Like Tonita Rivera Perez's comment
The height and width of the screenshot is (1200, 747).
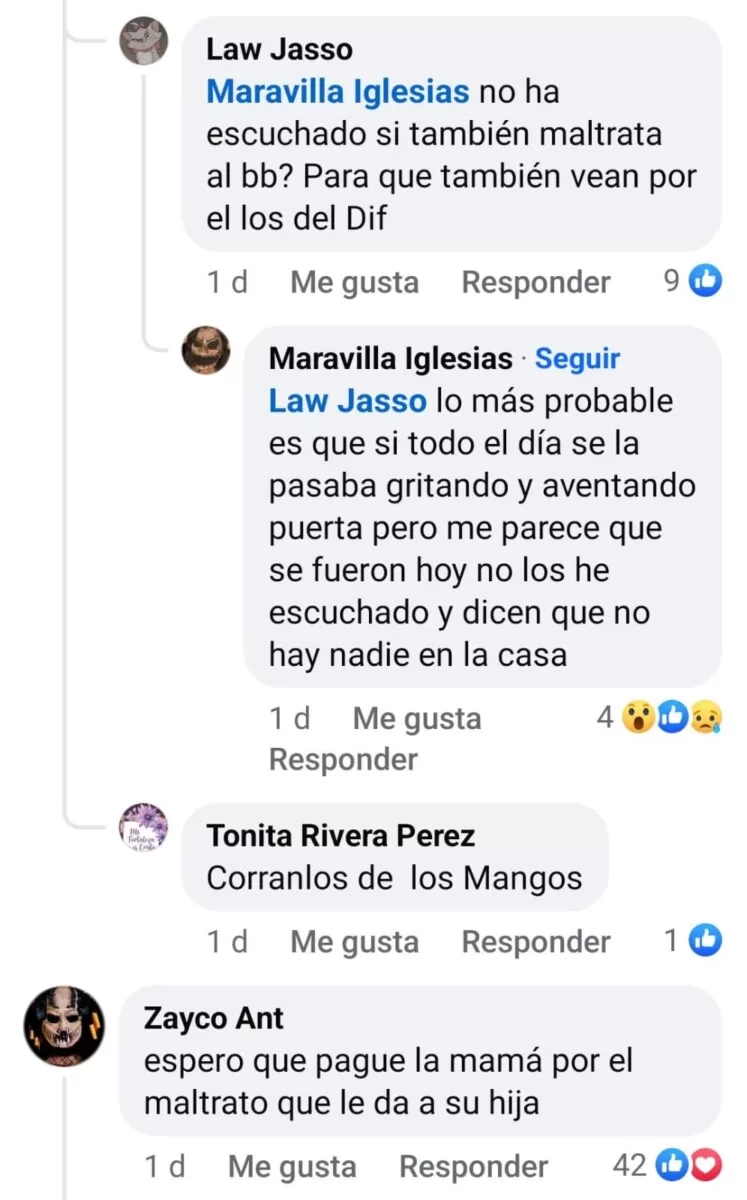pos(354,942)
